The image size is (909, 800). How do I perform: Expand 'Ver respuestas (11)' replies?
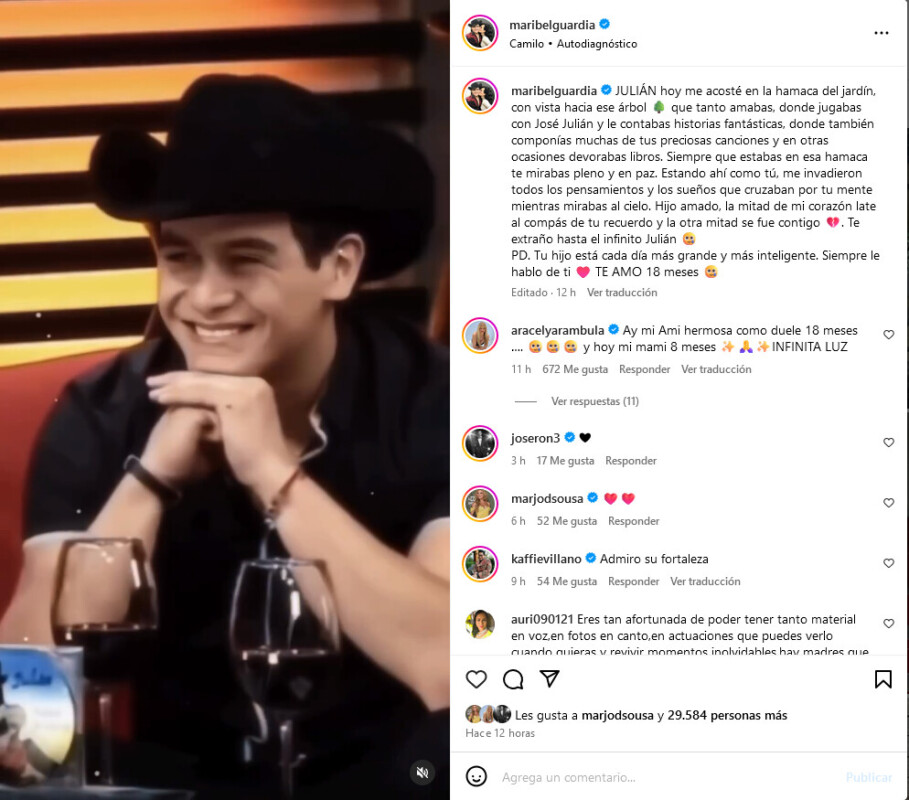594,401
